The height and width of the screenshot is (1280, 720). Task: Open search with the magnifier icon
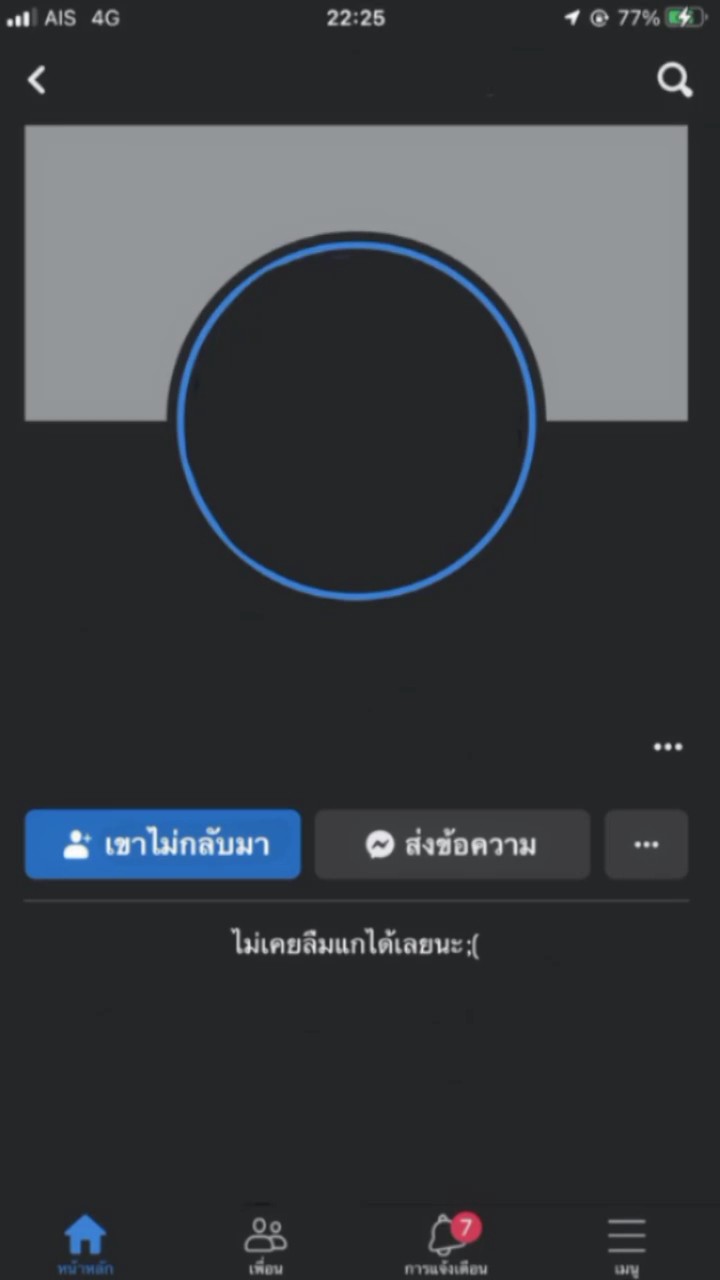click(x=675, y=80)
